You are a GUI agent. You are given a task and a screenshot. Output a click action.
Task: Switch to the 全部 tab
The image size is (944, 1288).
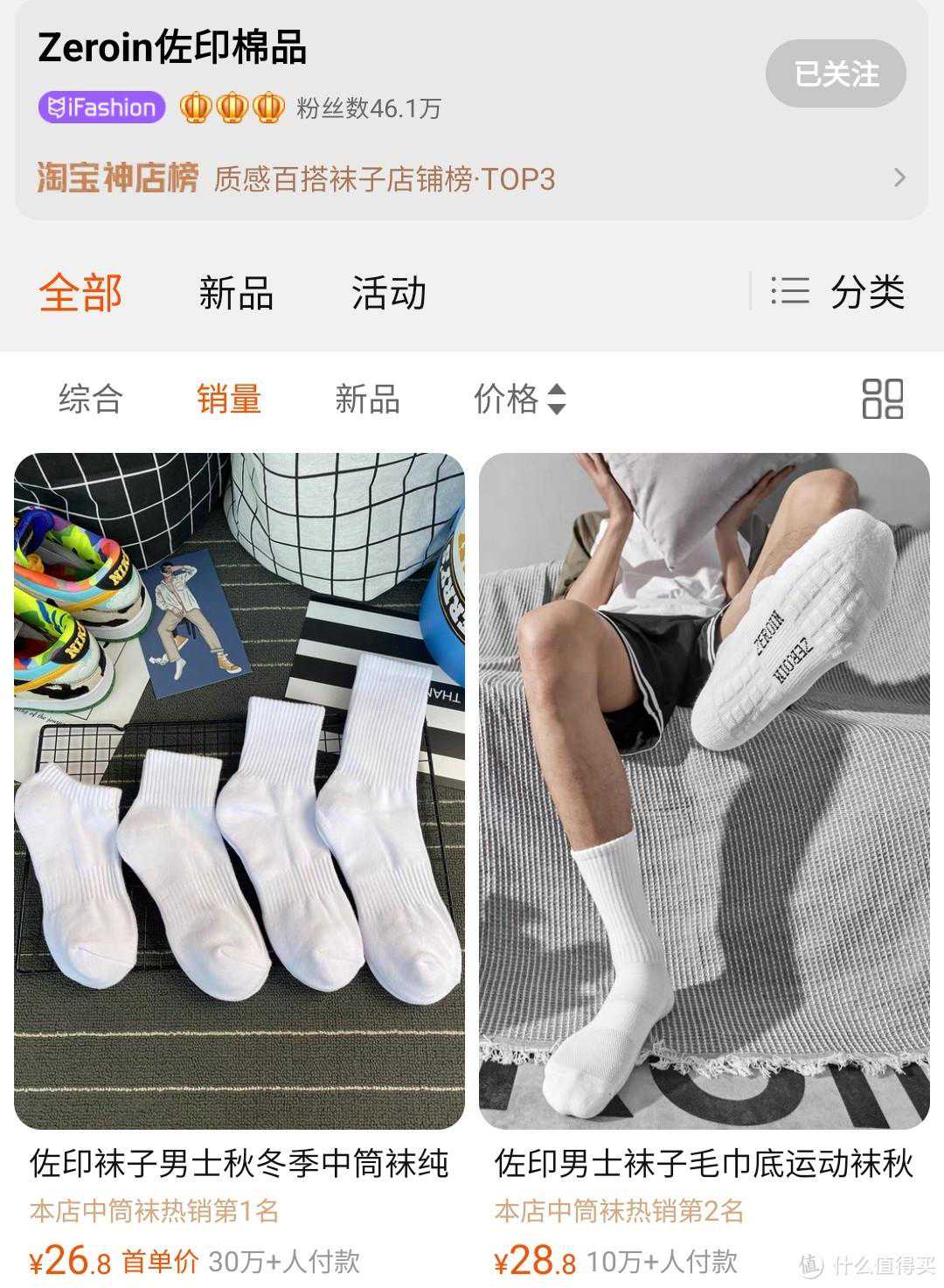pyautogui.click(x=80, y=292)
